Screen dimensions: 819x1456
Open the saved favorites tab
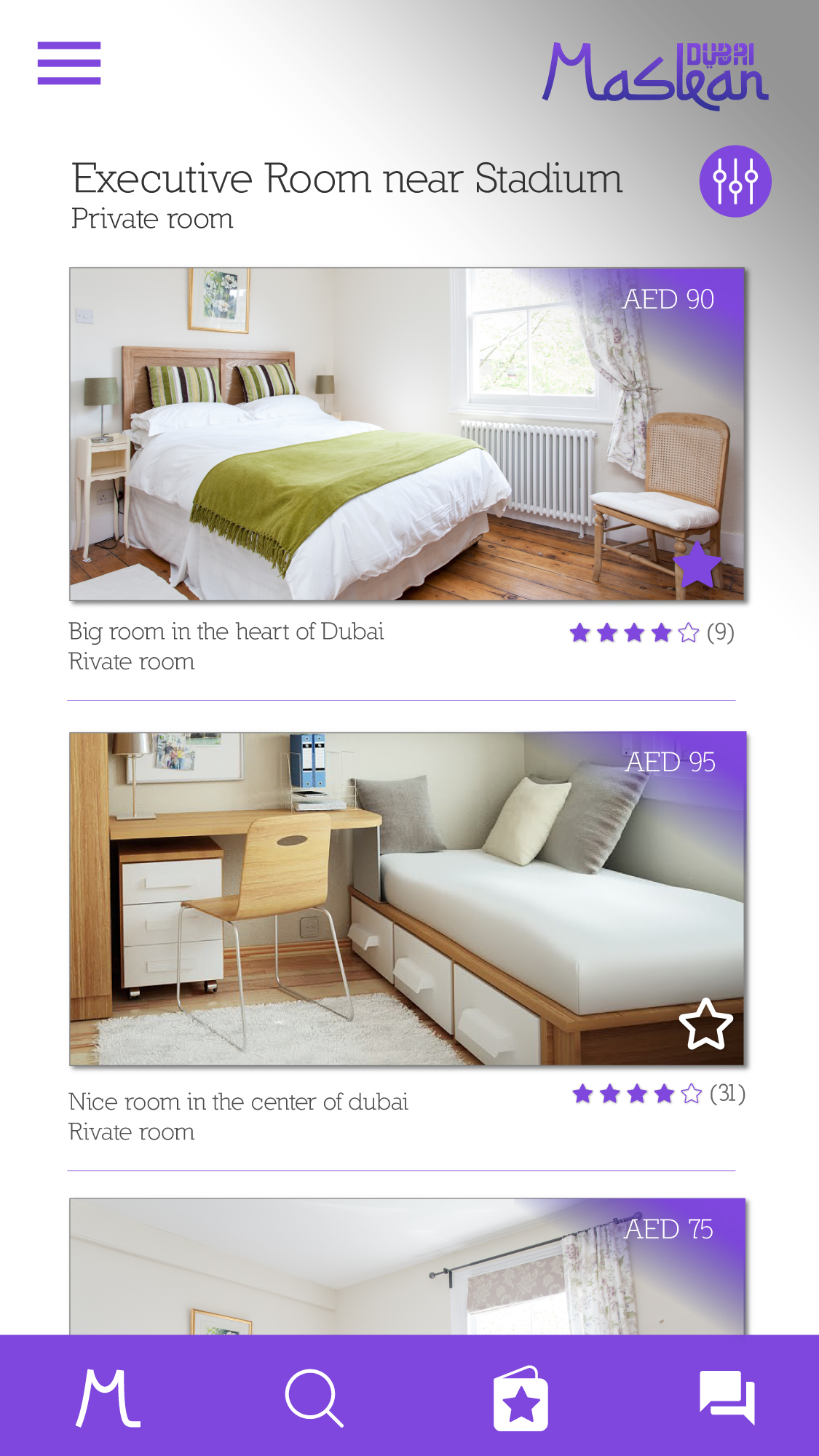pos(521,1398)
